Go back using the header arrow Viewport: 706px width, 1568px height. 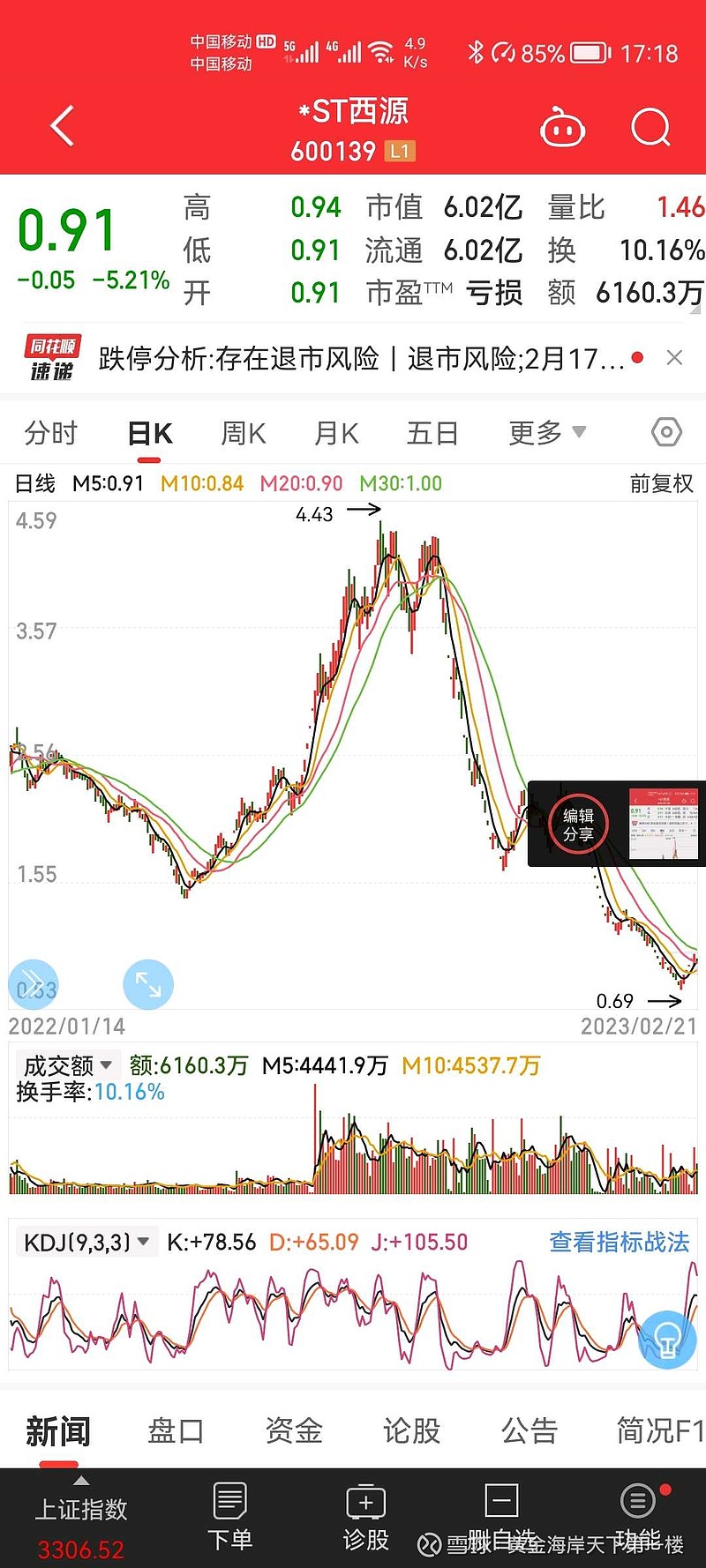click(x=62, y=127)
